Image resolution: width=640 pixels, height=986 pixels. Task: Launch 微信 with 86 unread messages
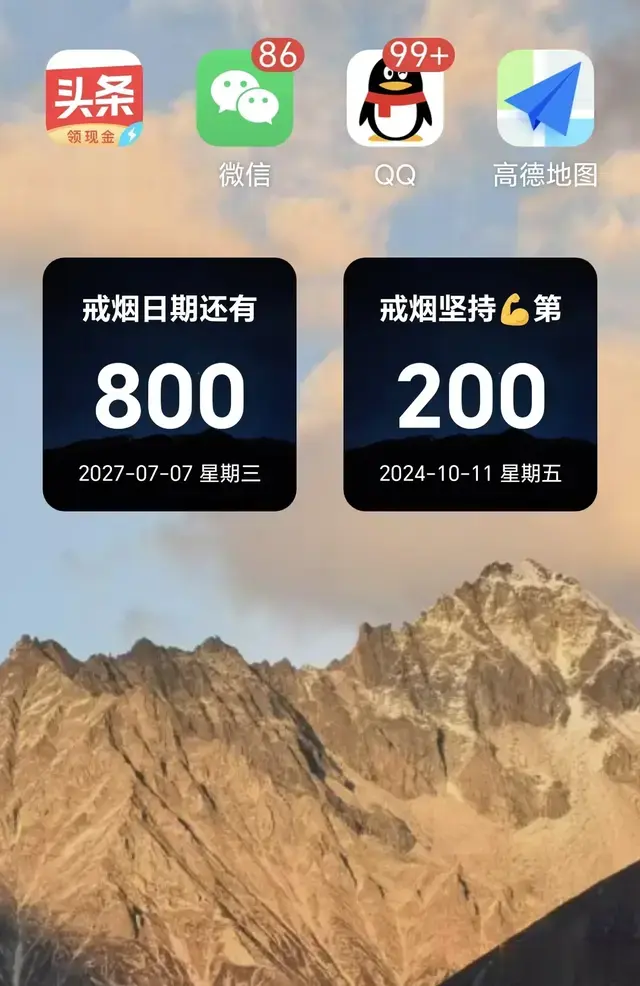click(244, 100)
